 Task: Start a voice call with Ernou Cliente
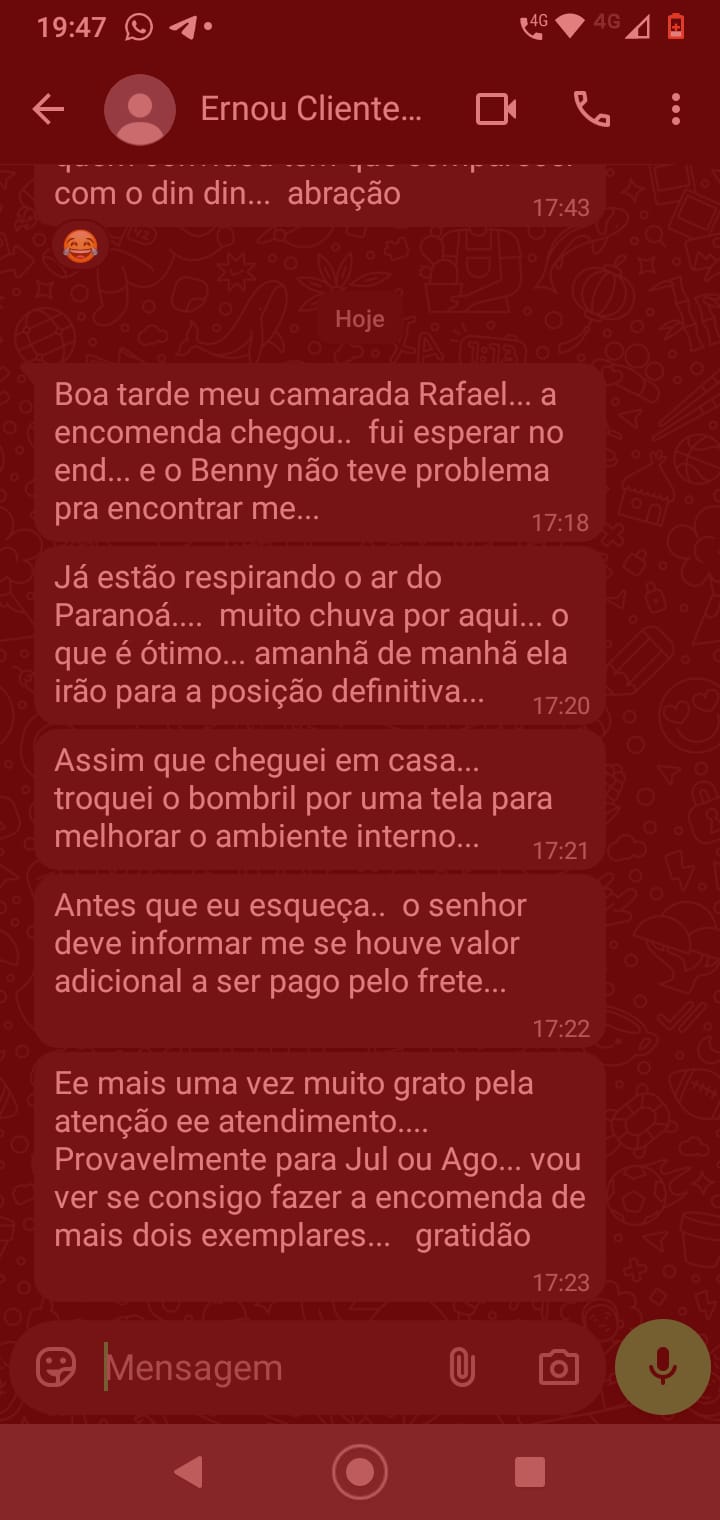[592, 110]
